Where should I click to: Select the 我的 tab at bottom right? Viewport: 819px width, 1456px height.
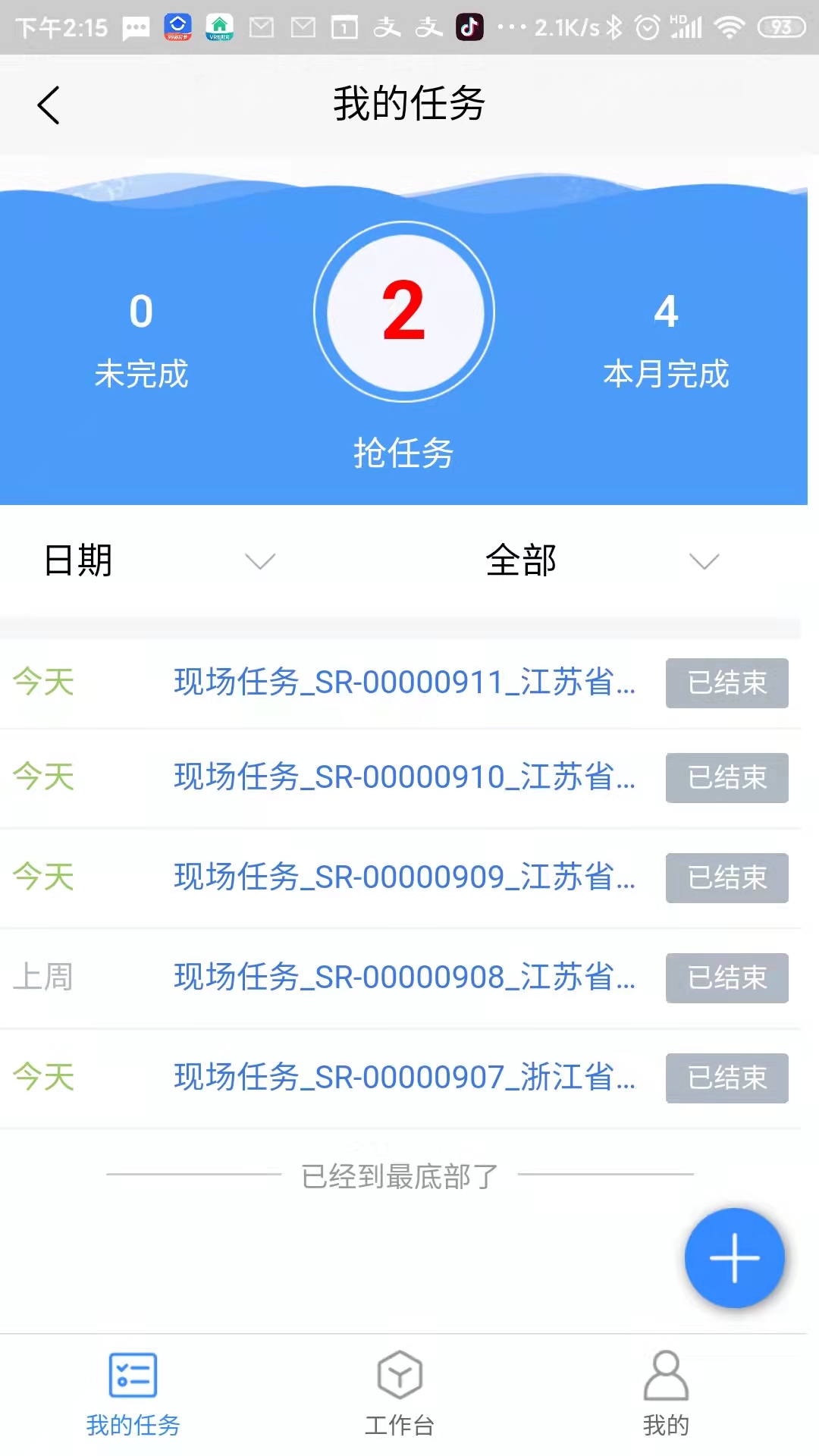click(665, 1399)
